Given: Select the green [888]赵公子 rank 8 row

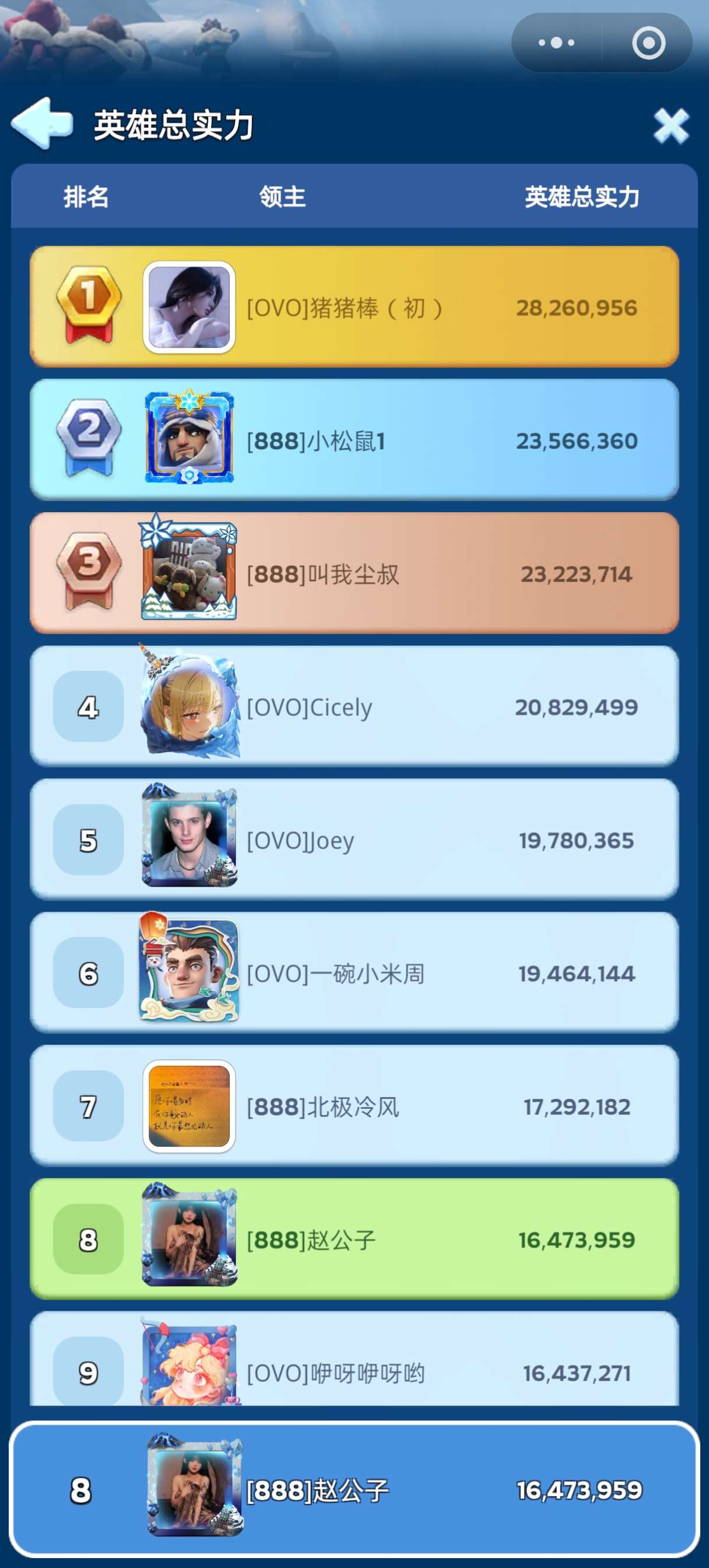Looking at the screenshot, I should click(x=353, y=1240).
